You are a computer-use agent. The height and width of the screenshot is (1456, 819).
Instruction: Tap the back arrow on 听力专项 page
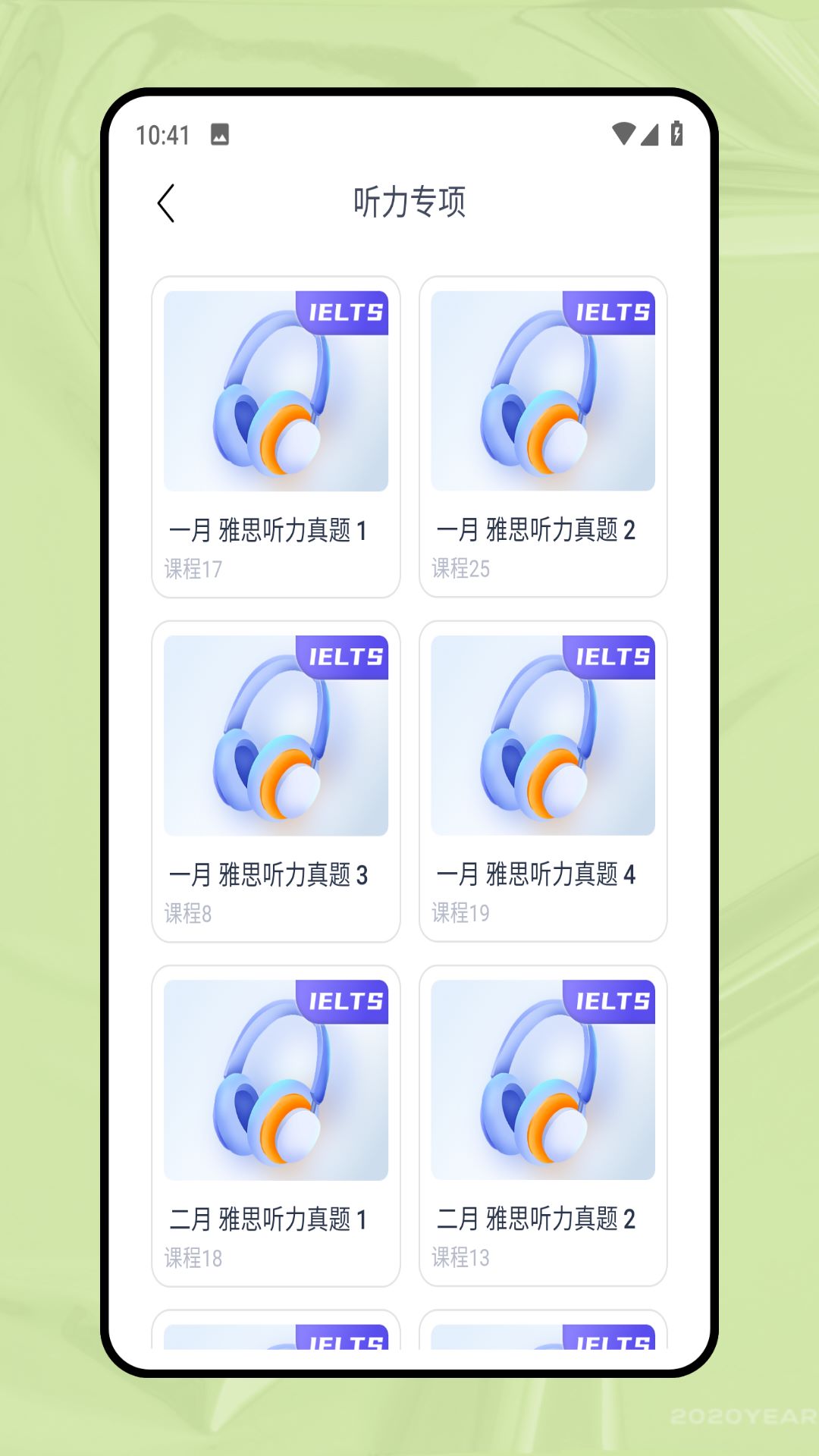pyautogui.click(x=167, y=204)
